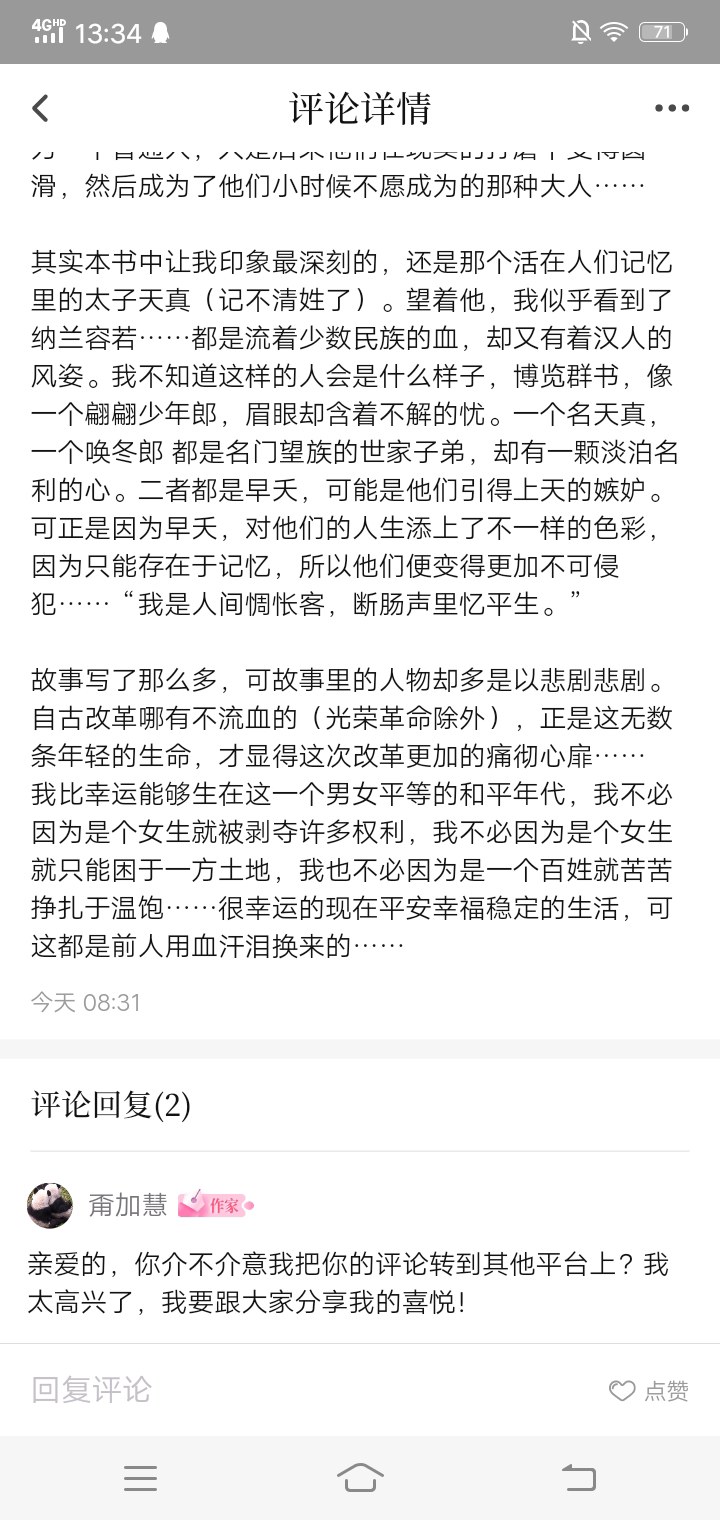Go back from the 评论详情 page
Image resolution: width=720 pixels, height=1520 pixels.
40,108
